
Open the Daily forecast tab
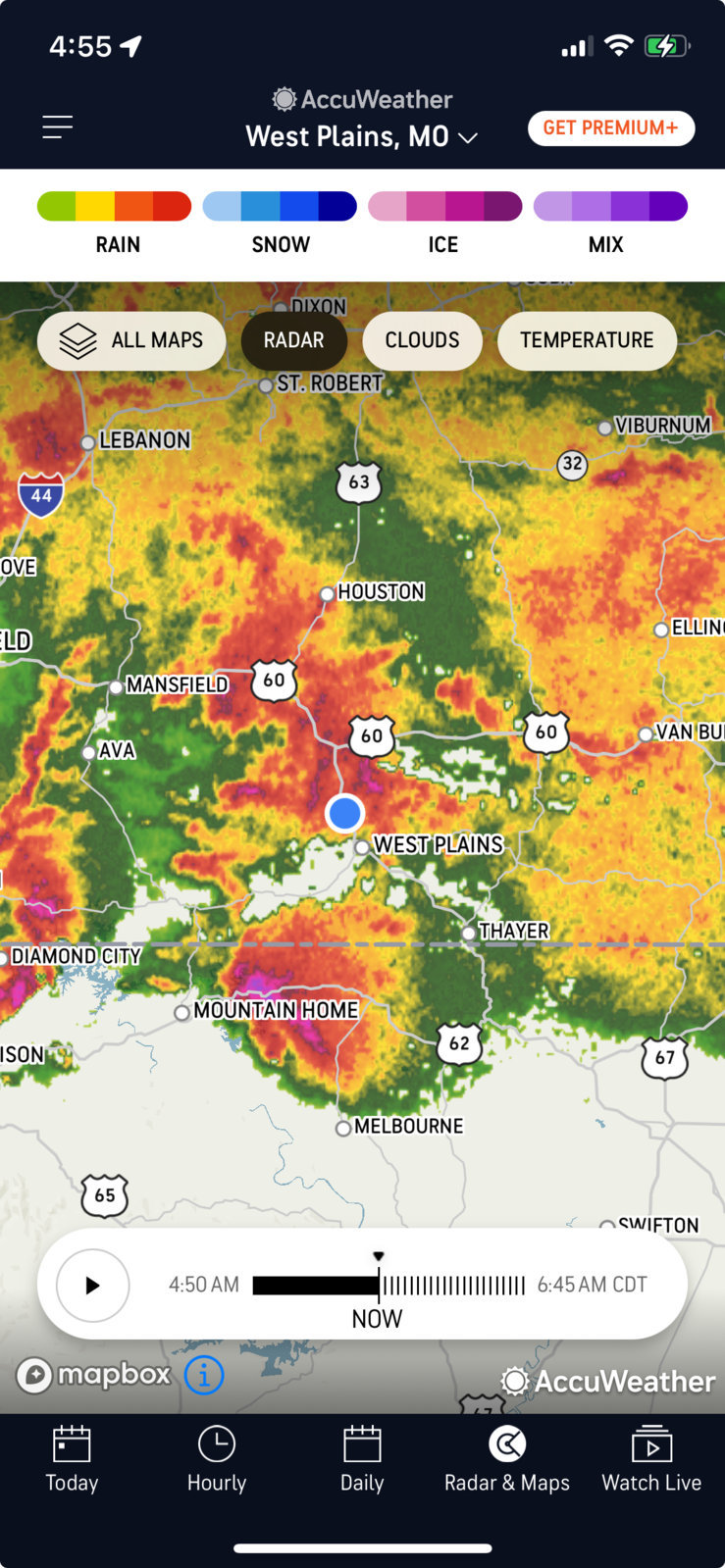click(x=362, y=1459)
